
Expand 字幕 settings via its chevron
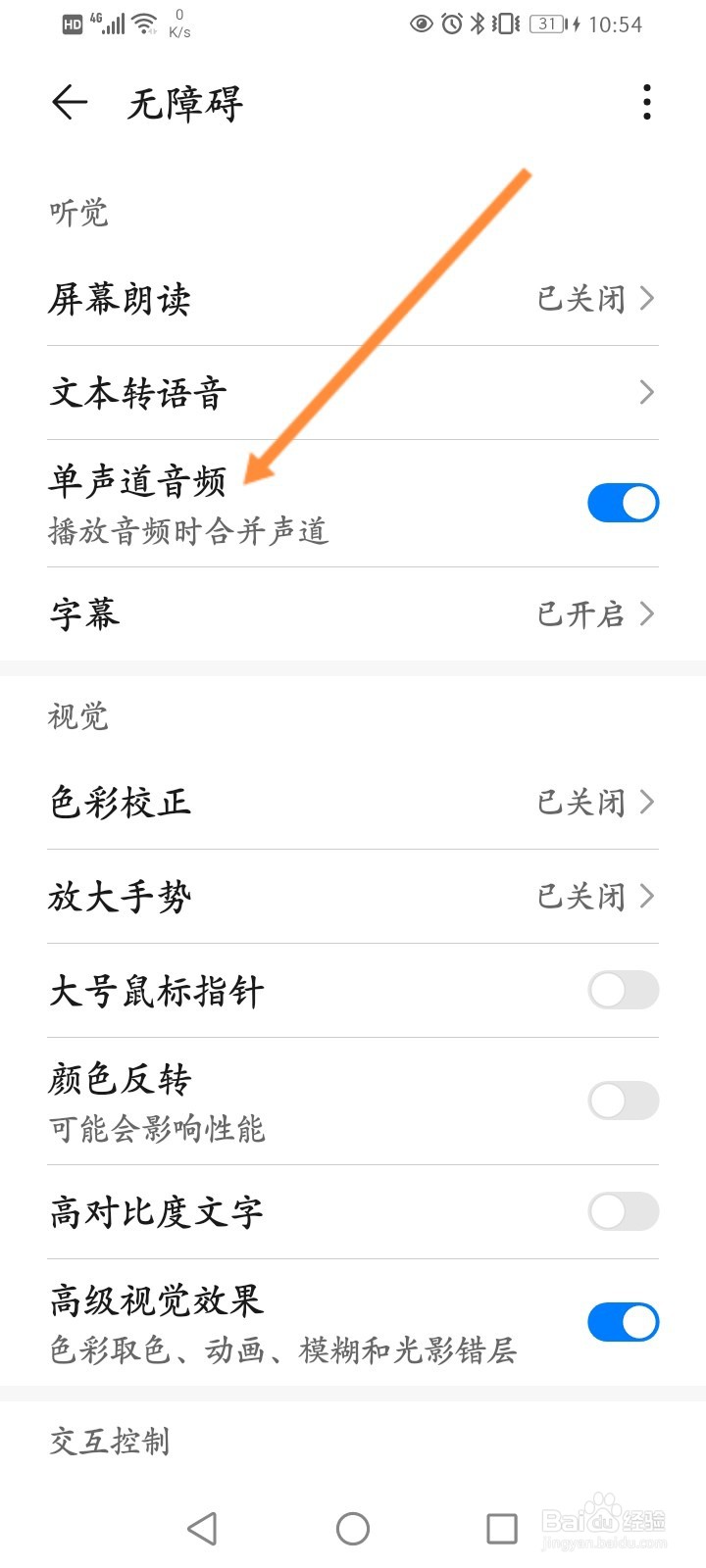647,614
